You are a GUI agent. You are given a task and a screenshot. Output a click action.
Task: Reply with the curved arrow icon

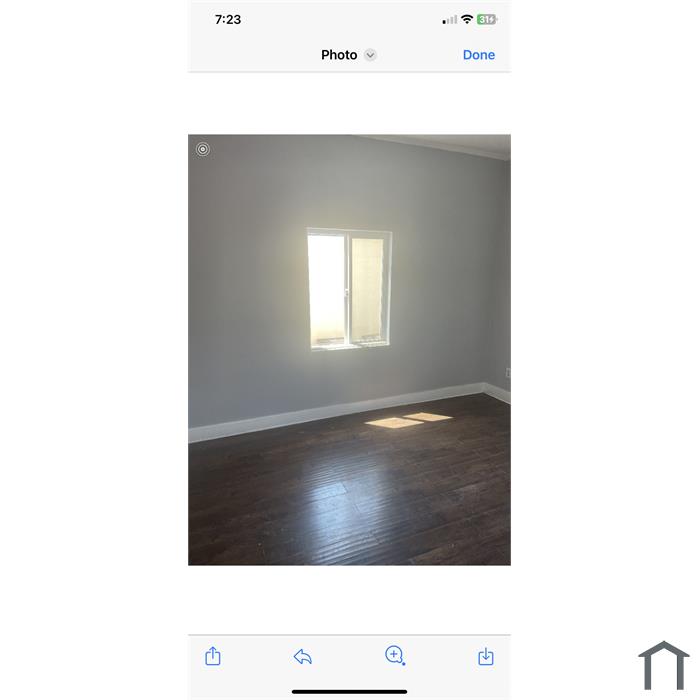point(303,657)
